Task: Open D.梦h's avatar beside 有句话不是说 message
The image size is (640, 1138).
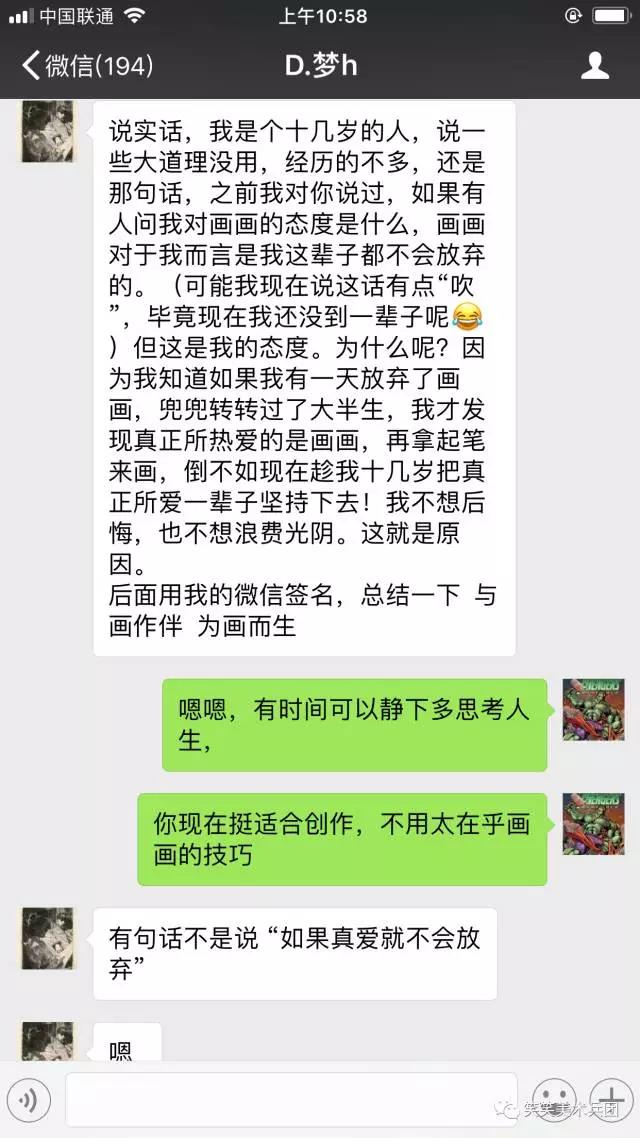Action: (x=47, y=938)
